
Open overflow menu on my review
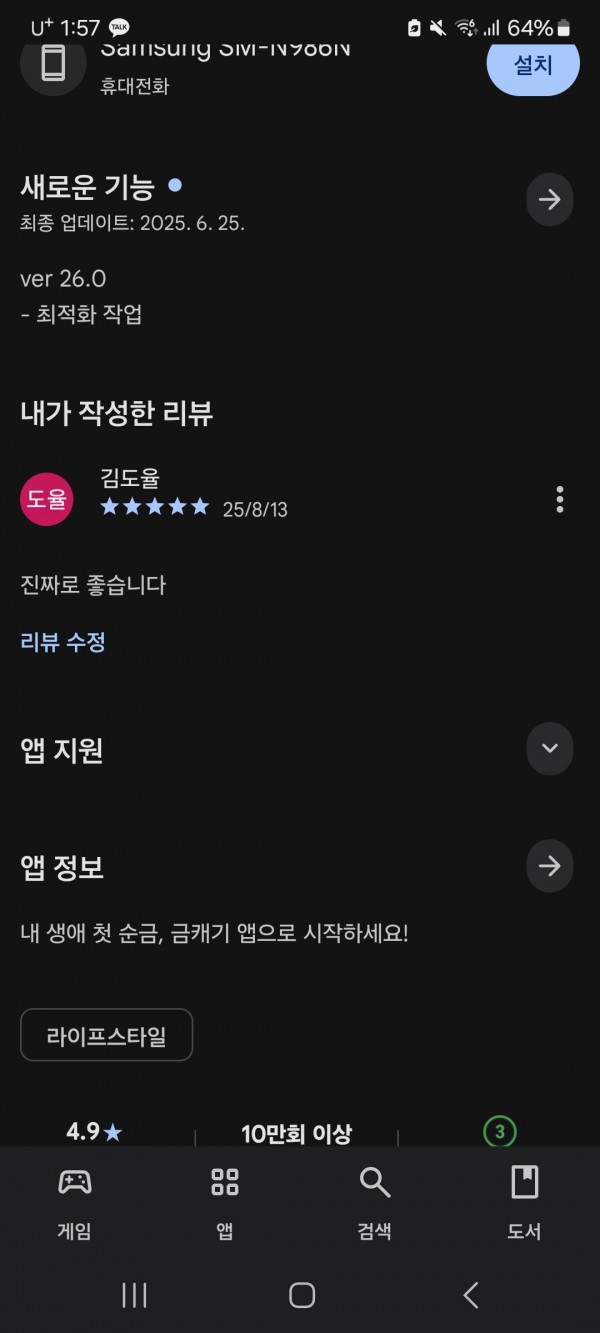560,499
